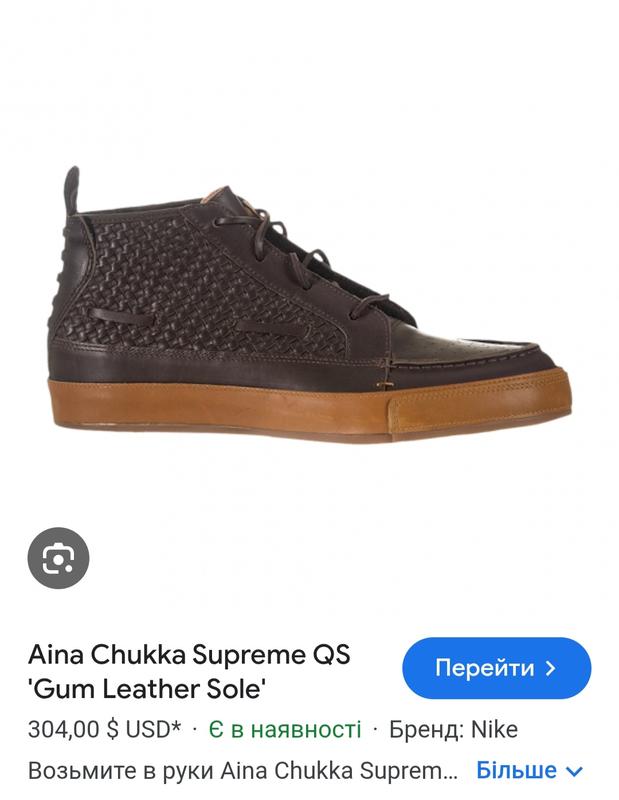
Task: Open the Aina Chukka shoe image
Action: (x=310, y=299)
